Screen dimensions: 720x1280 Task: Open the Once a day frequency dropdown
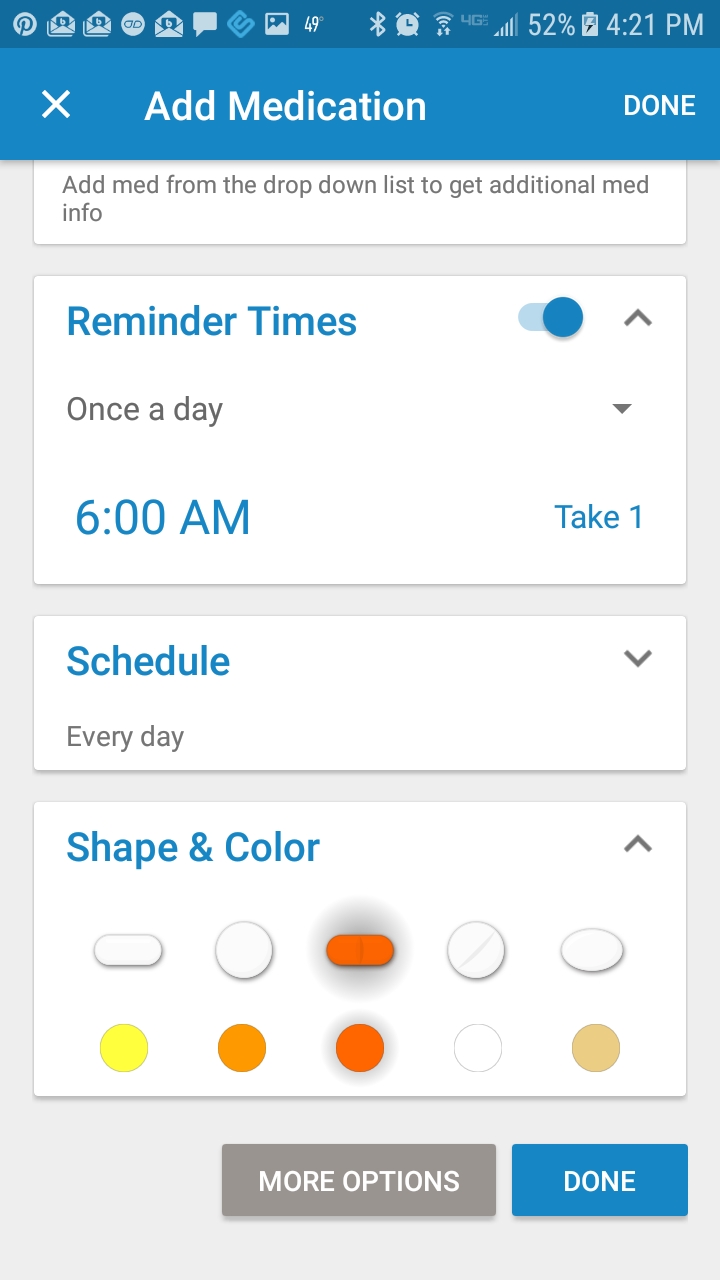(x=350, y=409)
